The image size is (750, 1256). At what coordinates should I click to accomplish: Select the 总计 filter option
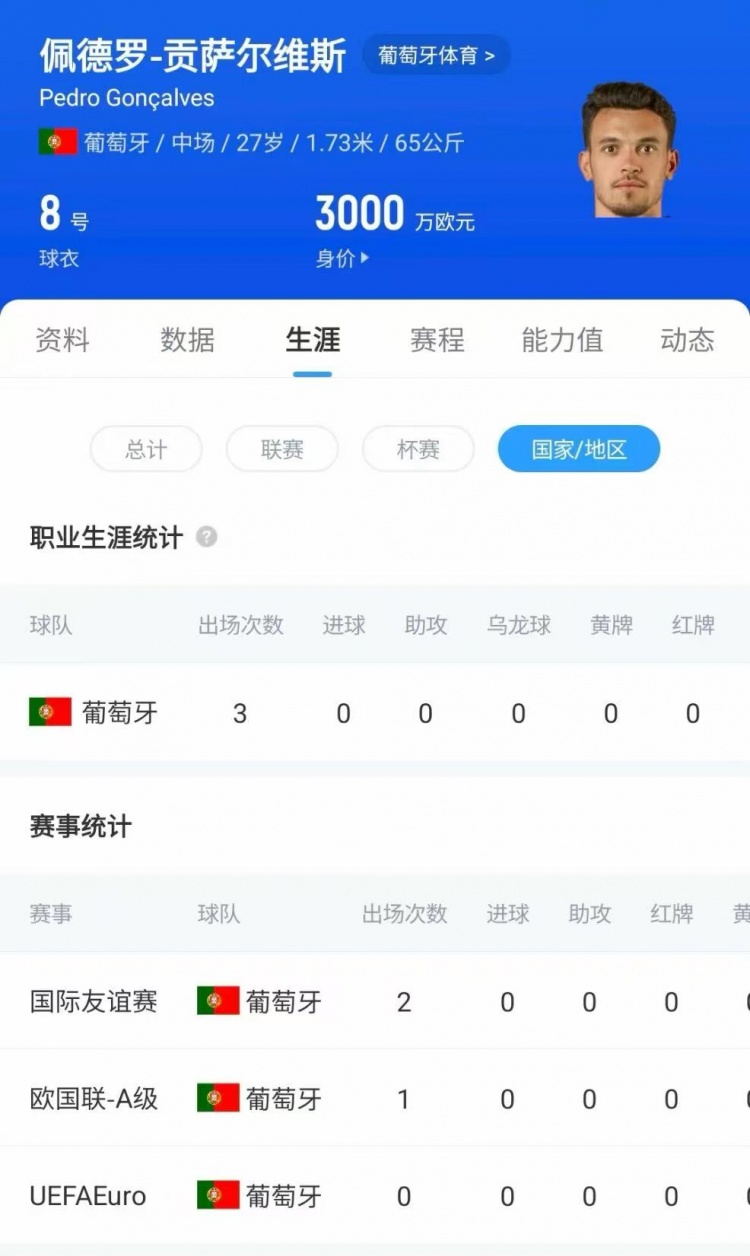click(x=145, y=450)
